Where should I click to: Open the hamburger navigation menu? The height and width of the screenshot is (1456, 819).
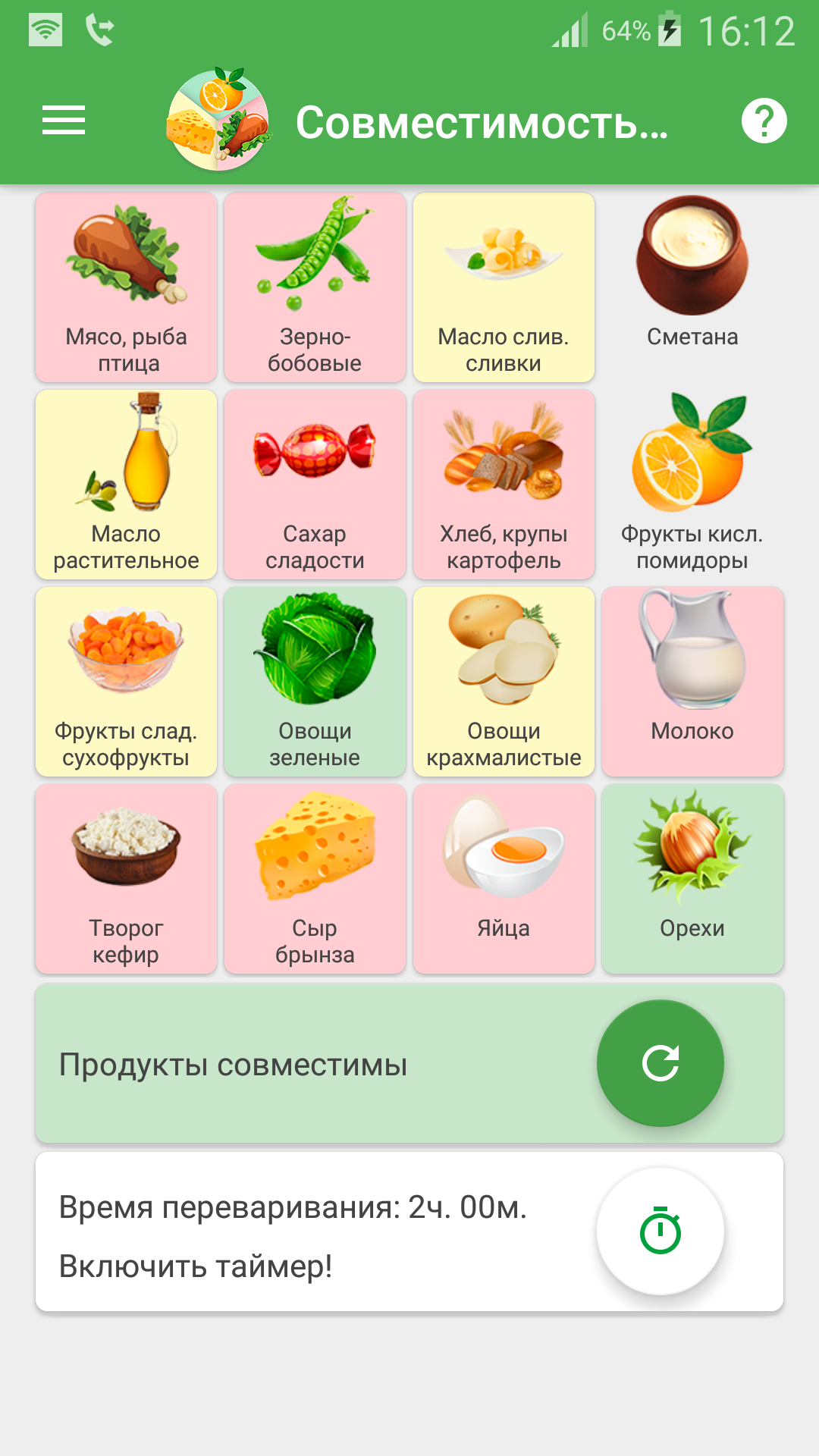pyautogui.click(x=64, y=121)
